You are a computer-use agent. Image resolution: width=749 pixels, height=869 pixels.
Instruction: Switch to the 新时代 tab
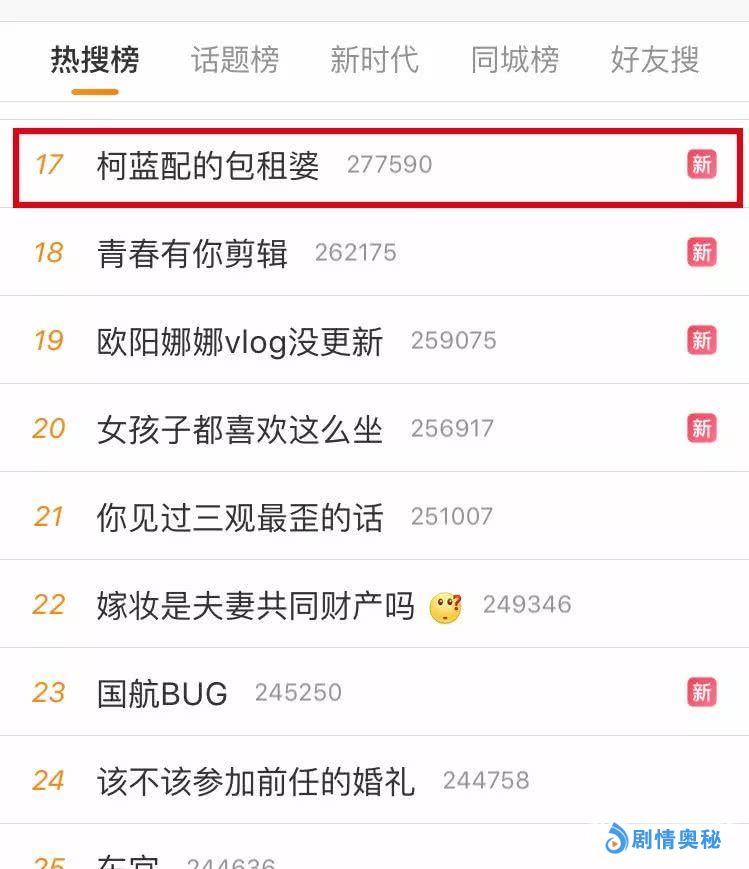tap(374, 60)
